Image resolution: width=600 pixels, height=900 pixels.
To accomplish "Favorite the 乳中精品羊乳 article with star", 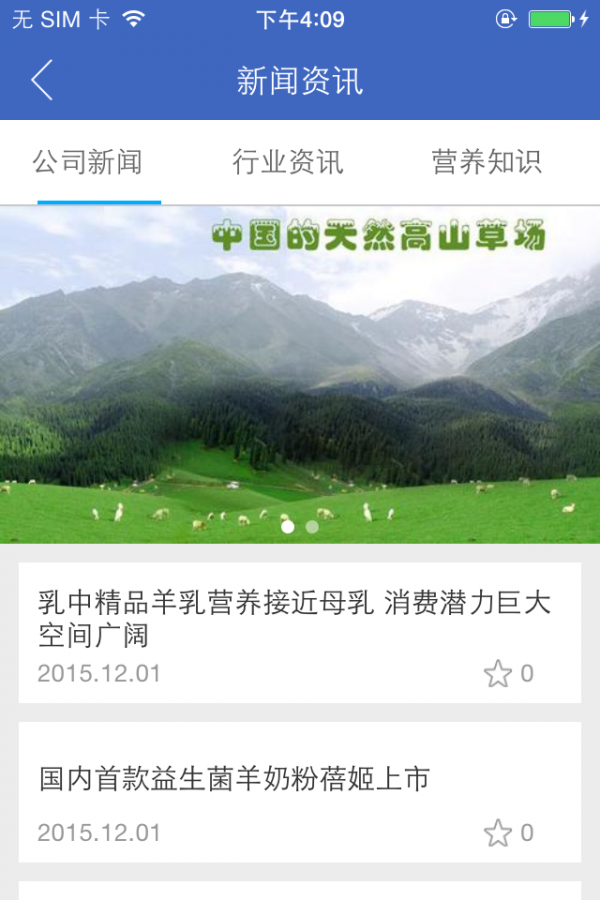I will coord(498,674).
